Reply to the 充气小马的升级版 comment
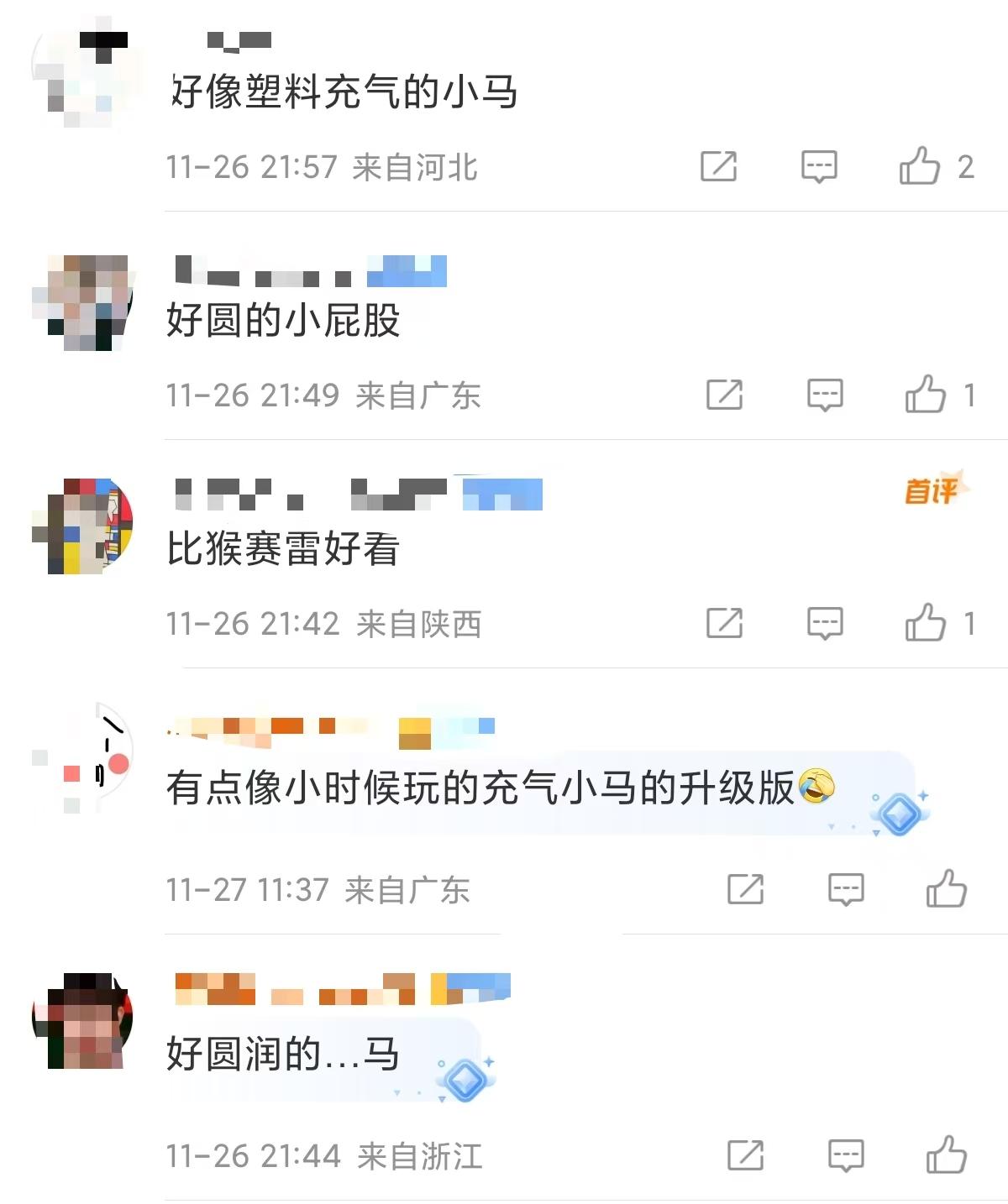This screenshot has height=1204, width=1008. tap(845, 889)
